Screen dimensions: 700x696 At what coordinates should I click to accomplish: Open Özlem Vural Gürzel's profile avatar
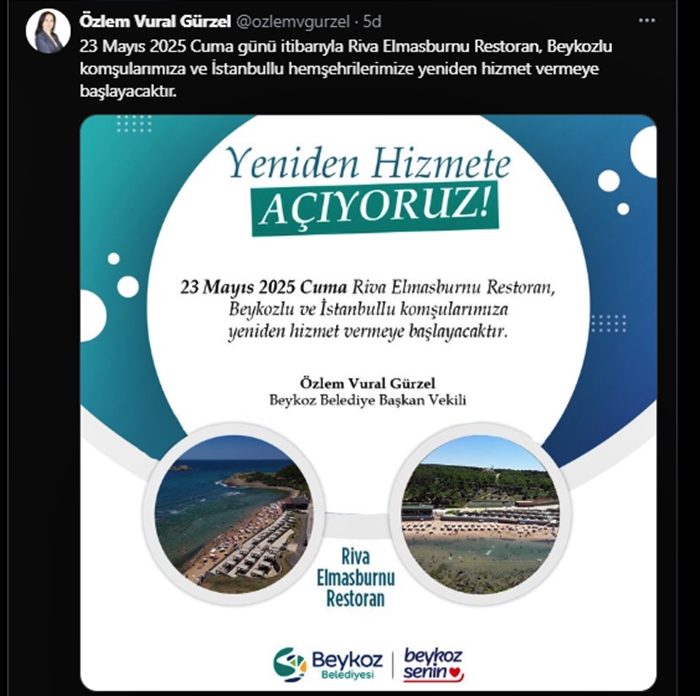pyautogui.click(x=46, y=31)
